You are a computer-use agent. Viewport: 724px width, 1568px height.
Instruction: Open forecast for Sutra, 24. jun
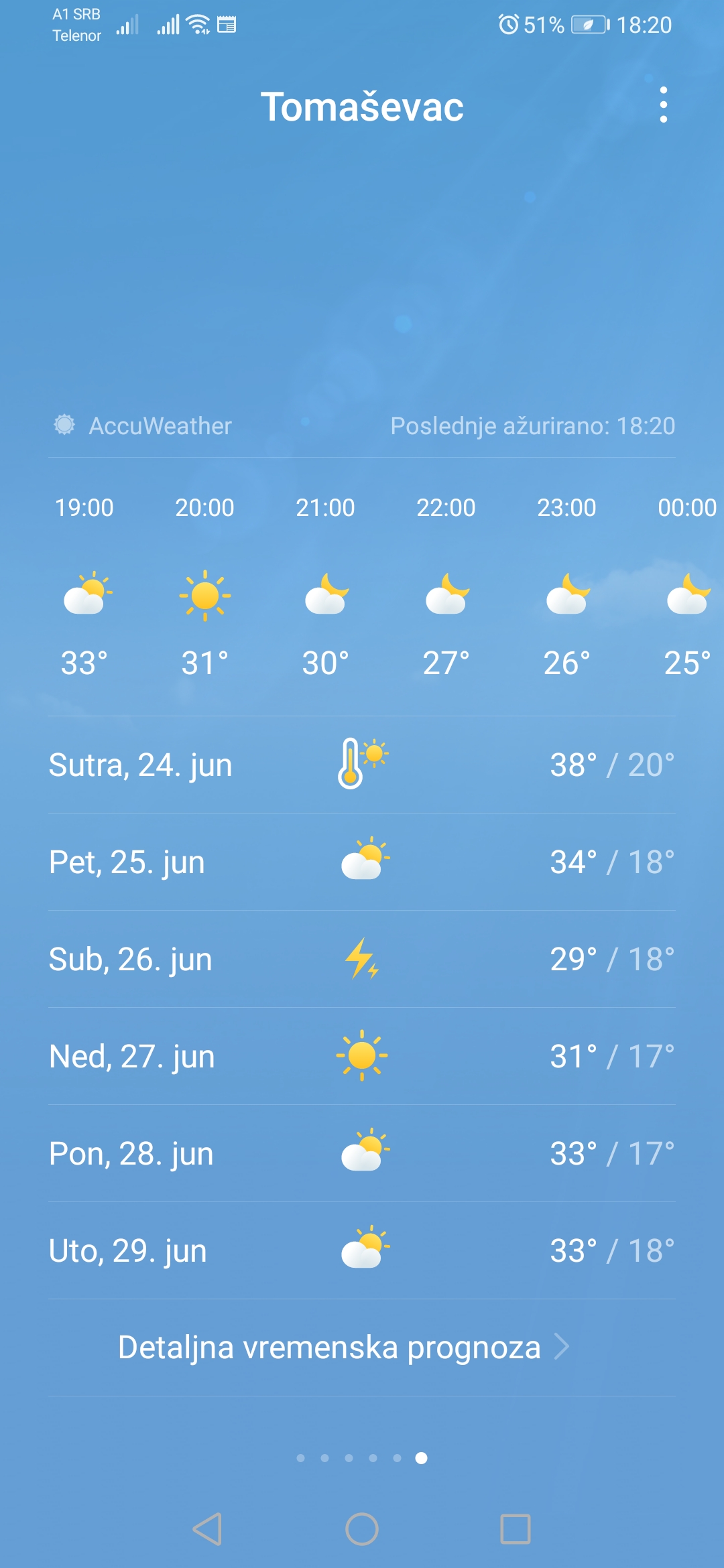click(x=362, y=765)
